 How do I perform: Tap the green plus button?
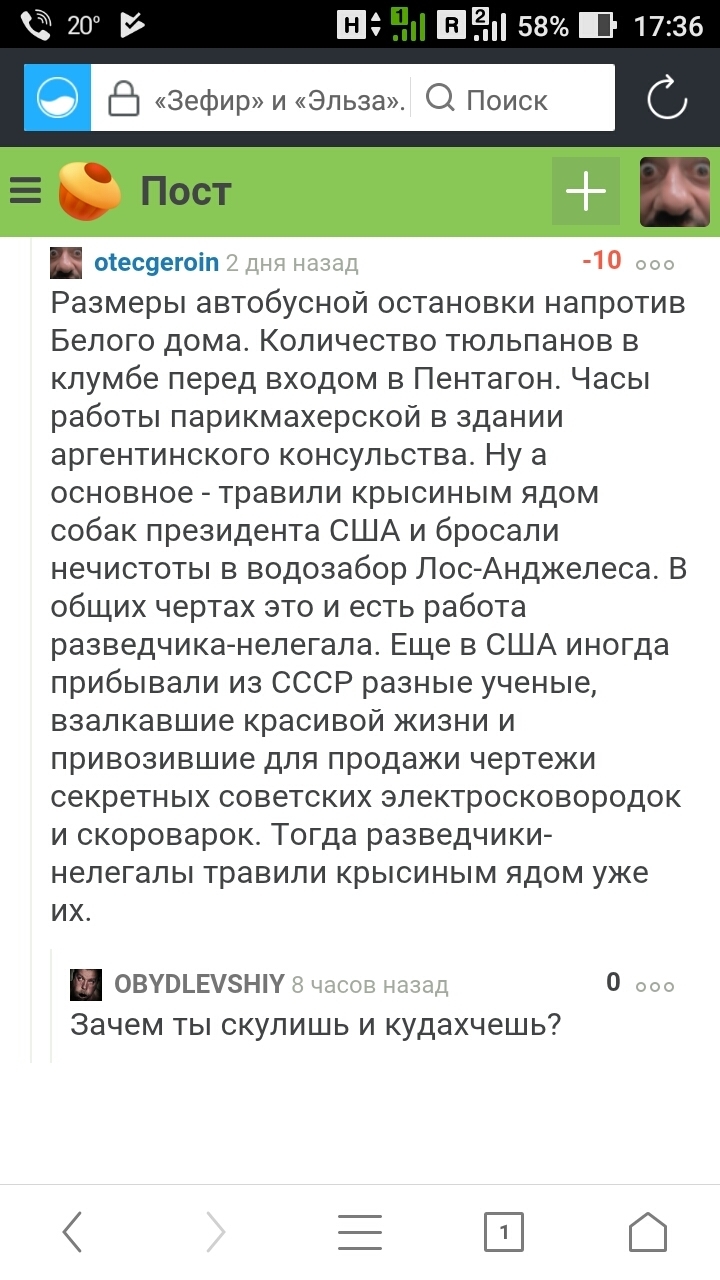tap(586, 191)
